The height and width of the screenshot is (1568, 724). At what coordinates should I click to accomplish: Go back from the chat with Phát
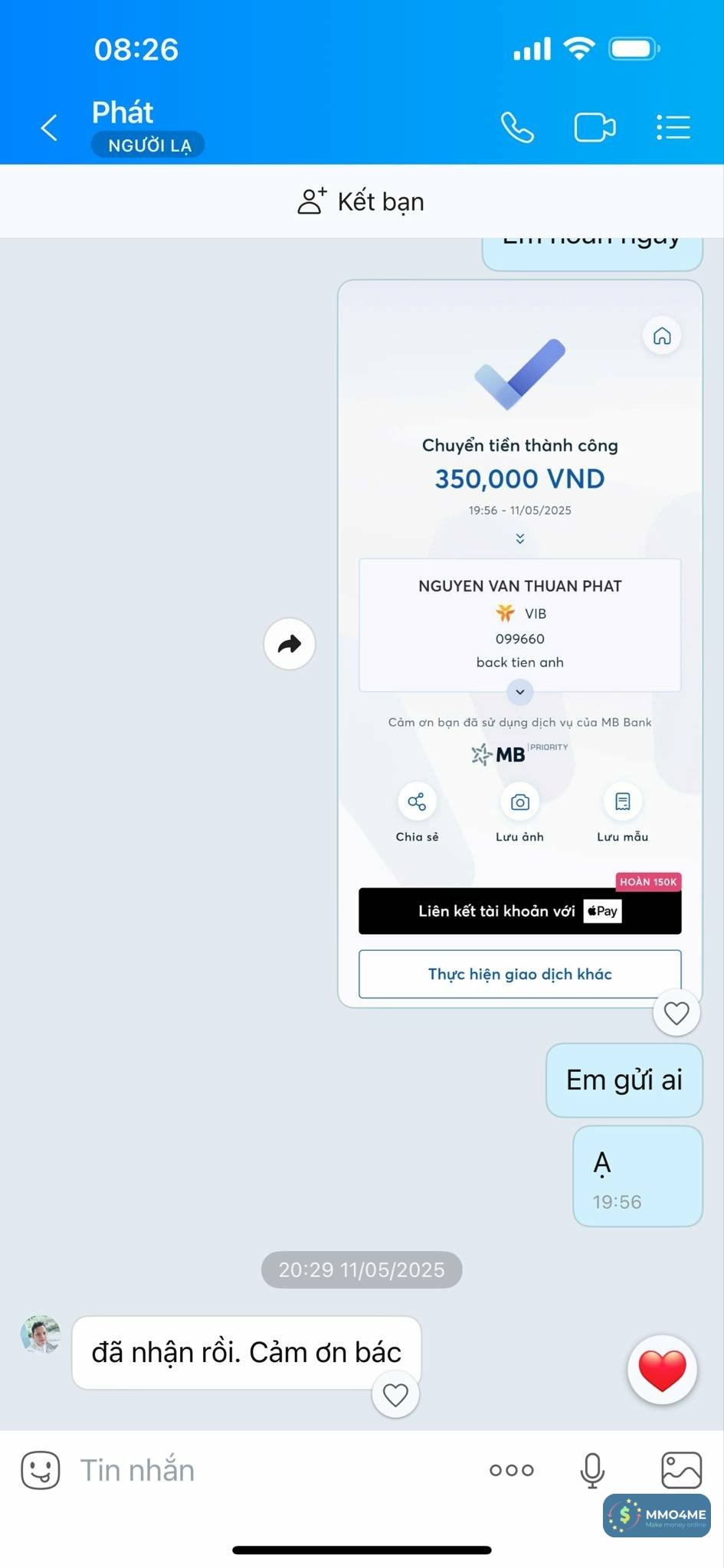coord(50,127)
